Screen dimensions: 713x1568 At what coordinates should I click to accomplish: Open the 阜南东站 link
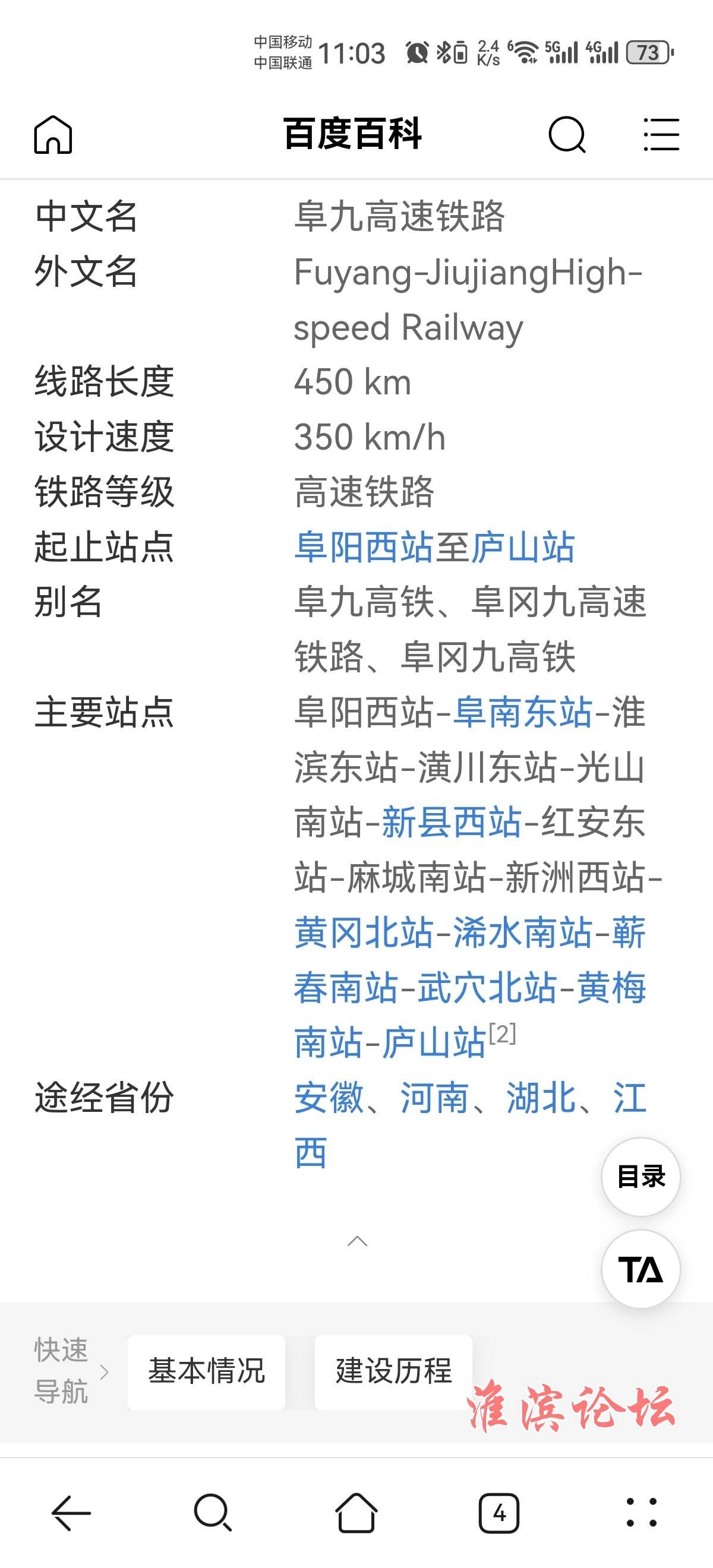click(x=523, y=712)
